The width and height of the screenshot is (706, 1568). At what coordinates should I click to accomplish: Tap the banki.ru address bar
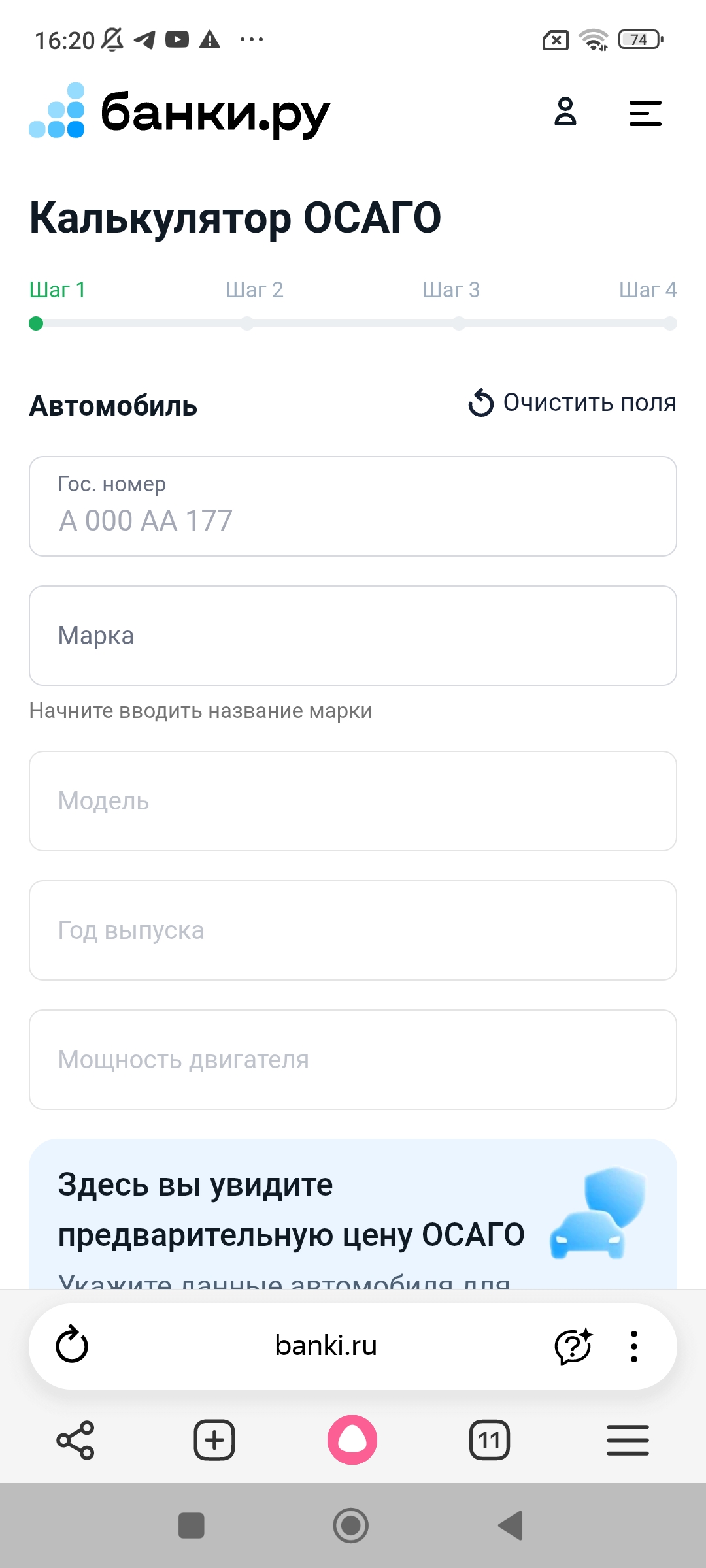coord(326,1346)
